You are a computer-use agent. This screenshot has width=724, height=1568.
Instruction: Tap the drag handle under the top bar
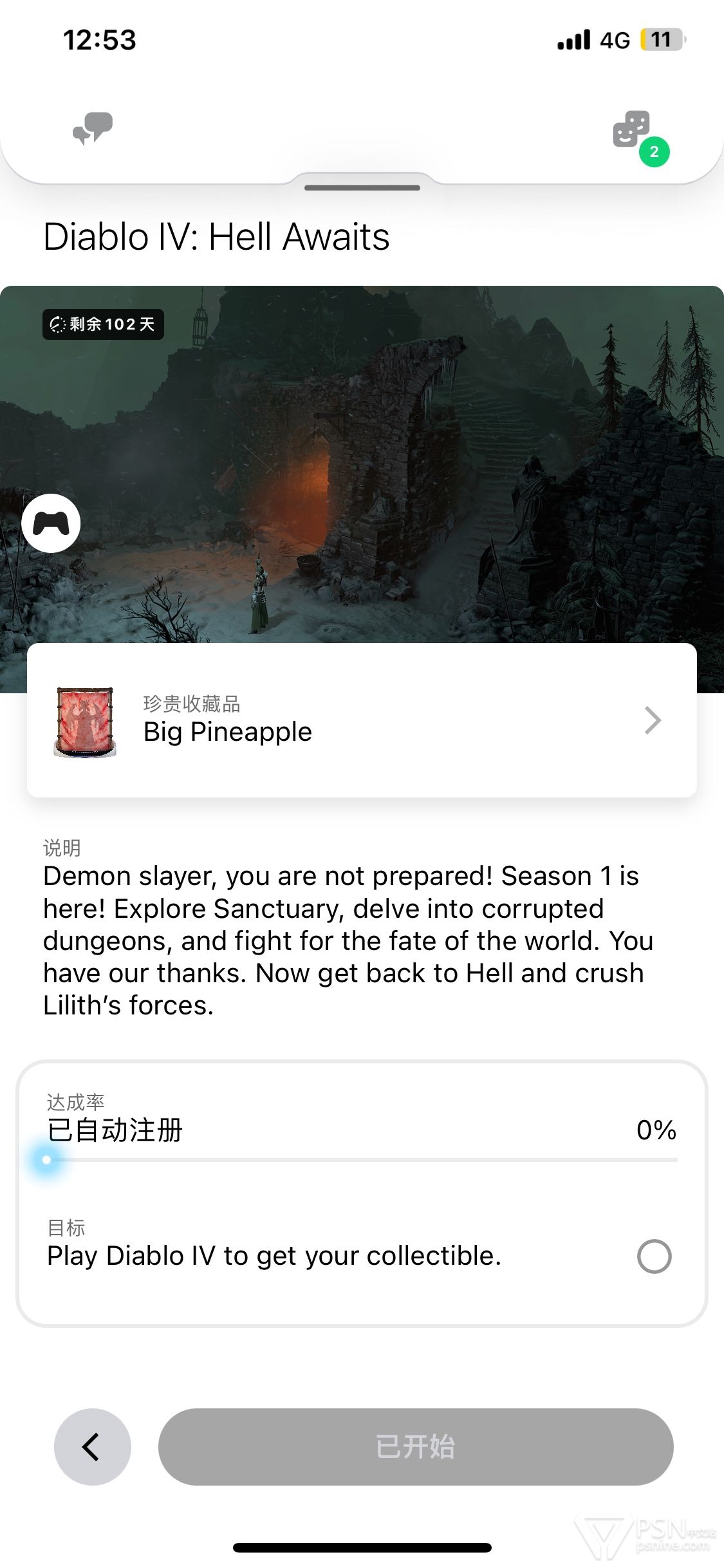pos(362,188)
